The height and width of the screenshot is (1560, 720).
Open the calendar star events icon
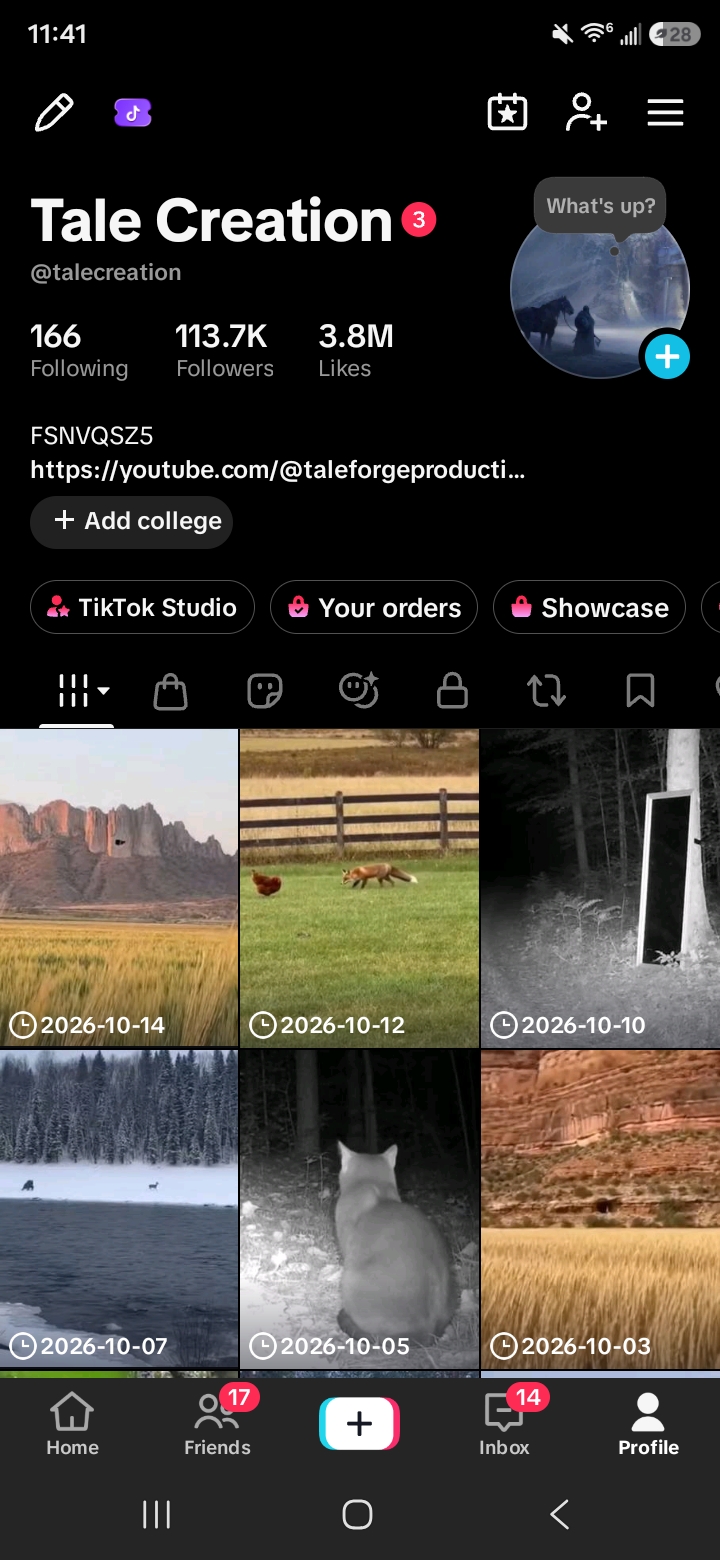(507, 113)
